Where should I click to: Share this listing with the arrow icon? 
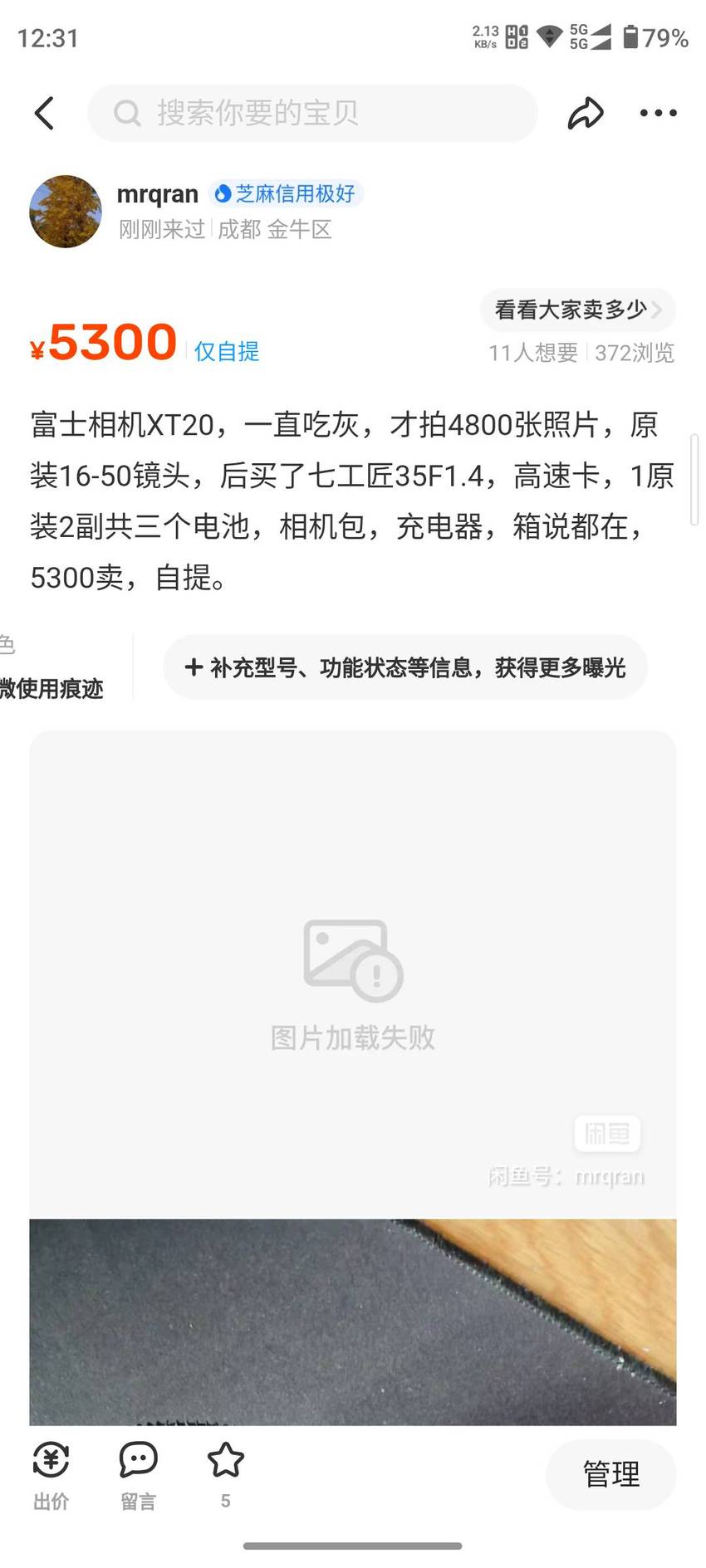586,113
